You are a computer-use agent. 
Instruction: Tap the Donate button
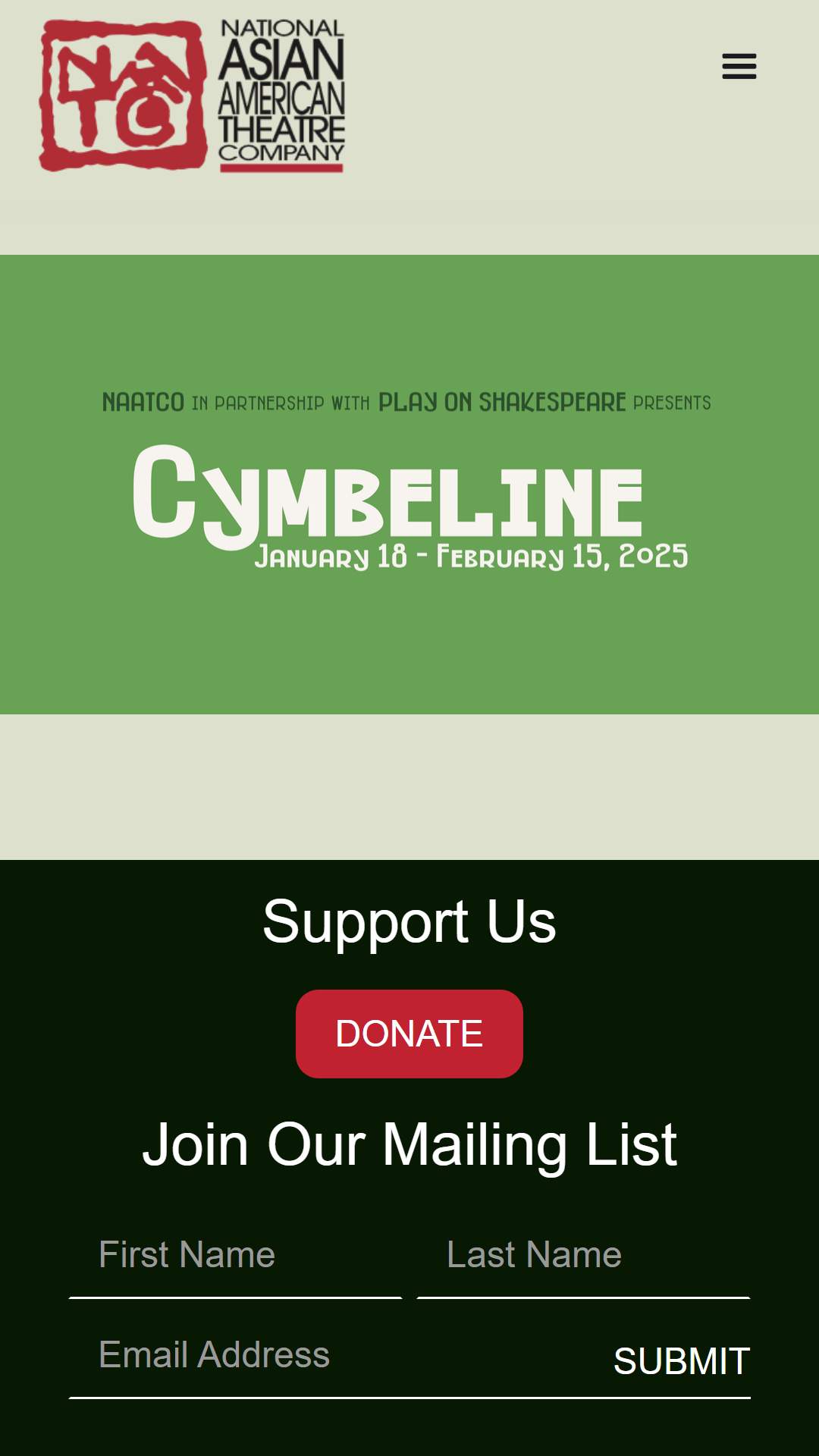click(x=409, y=1034)
